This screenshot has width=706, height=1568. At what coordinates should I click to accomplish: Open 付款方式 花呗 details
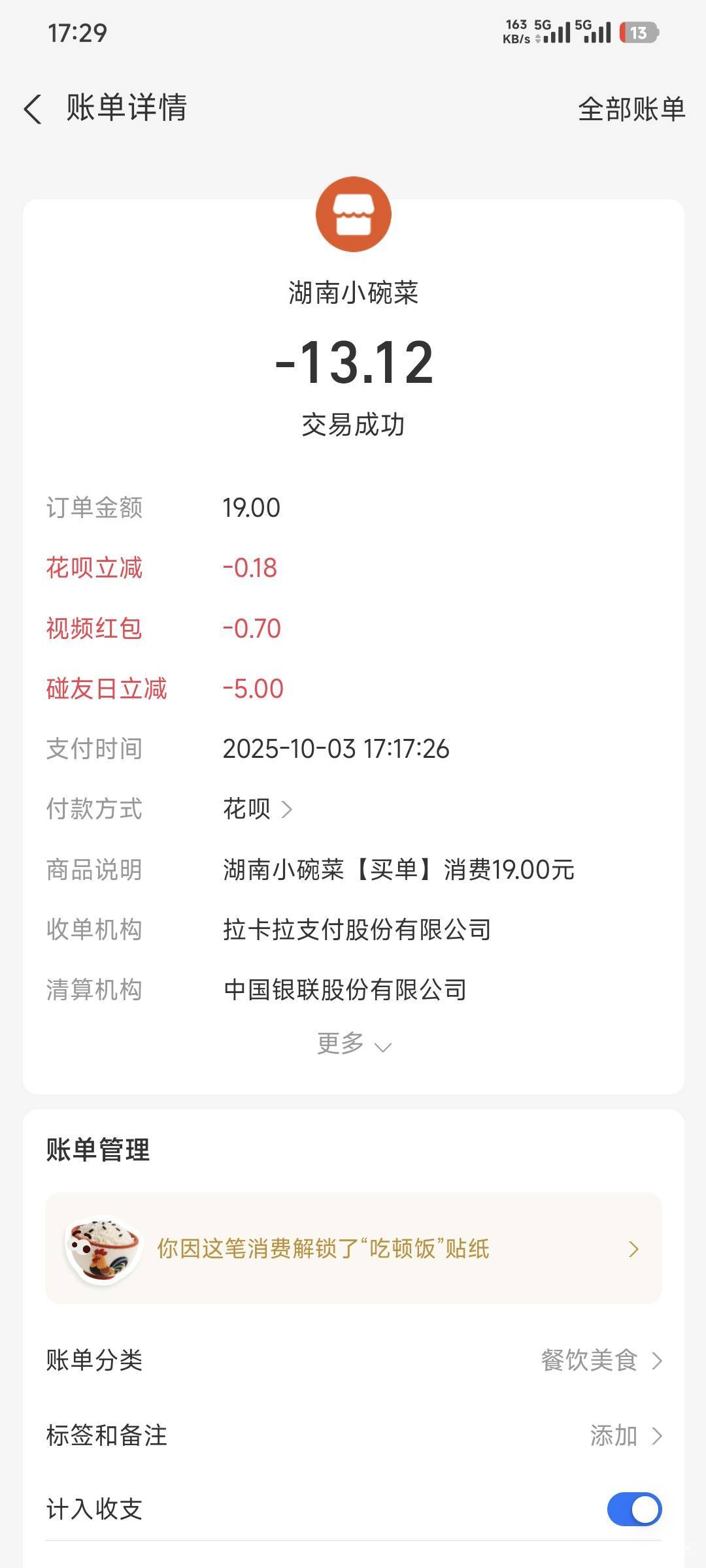coord(258,809)
